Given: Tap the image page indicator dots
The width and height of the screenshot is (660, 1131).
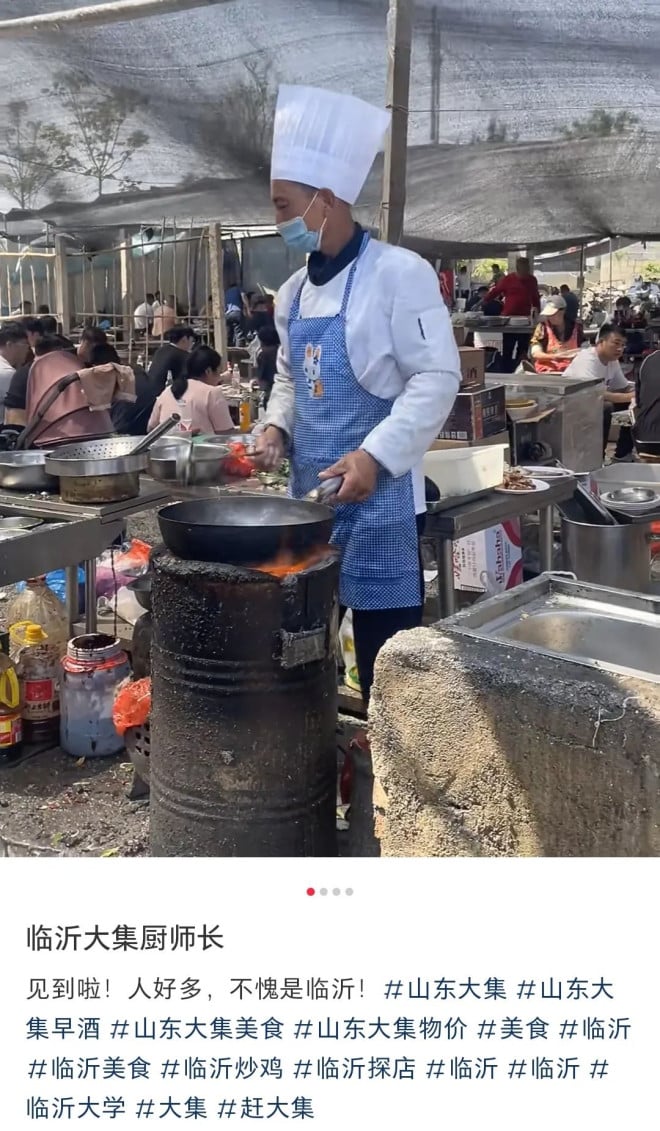Looking at the screenshot, I should [x=330, y=891].
